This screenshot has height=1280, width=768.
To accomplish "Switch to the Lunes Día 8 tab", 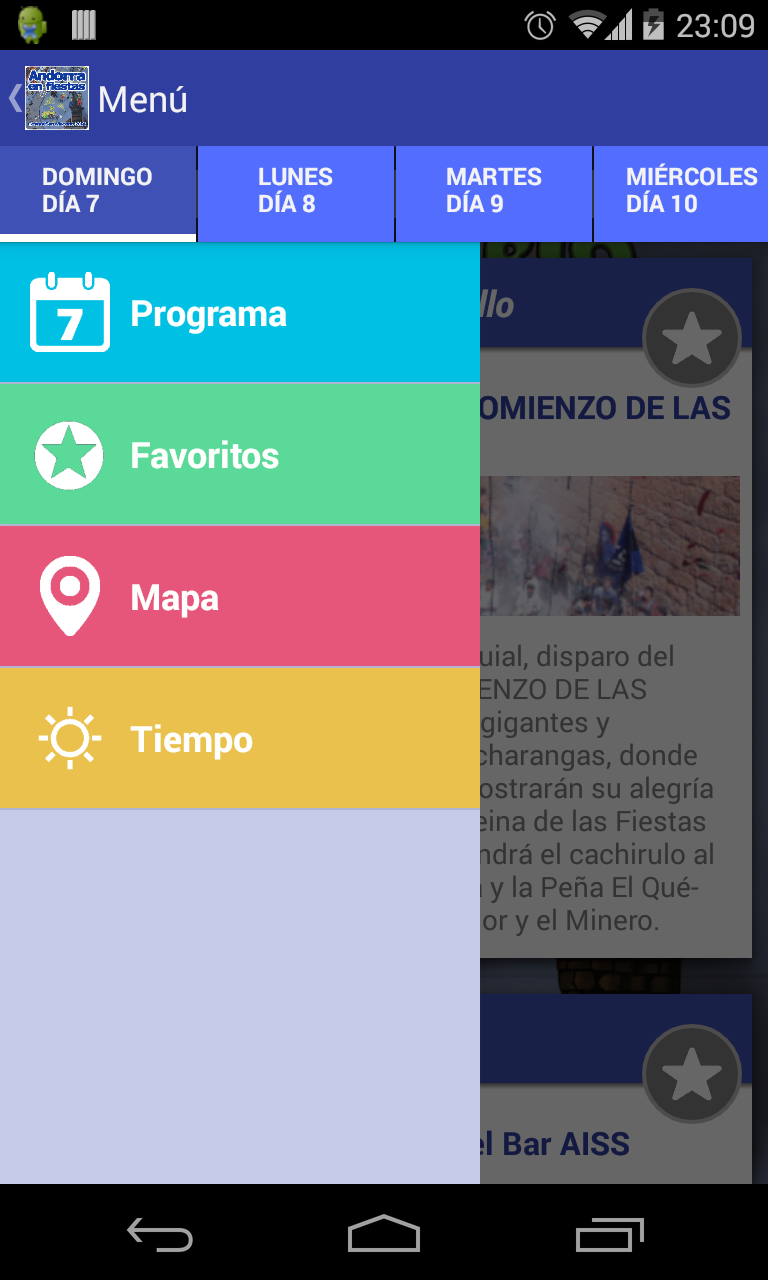I will pyautogui.click(x=296, y=191).
